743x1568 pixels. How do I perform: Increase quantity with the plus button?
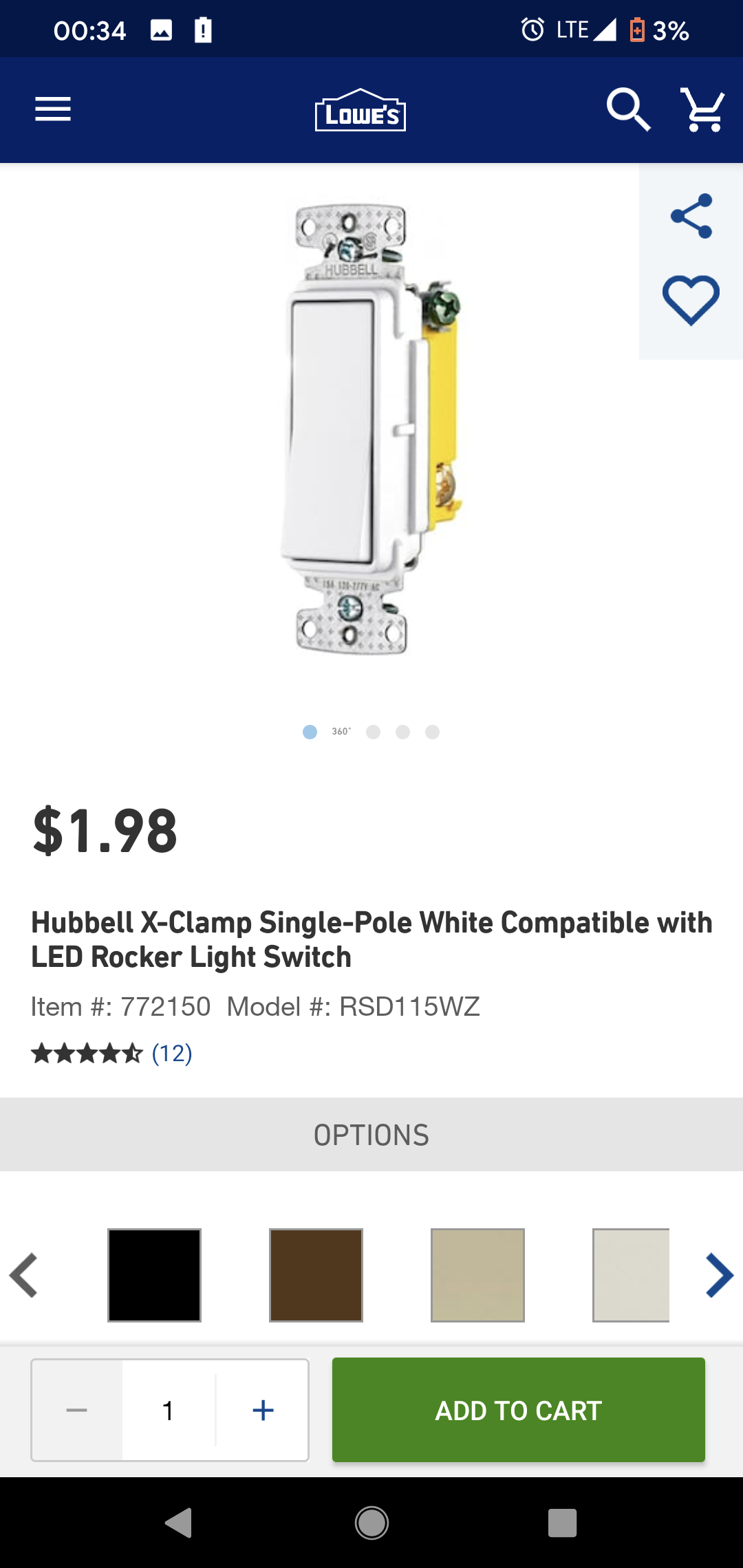[x=263, y=1411]
